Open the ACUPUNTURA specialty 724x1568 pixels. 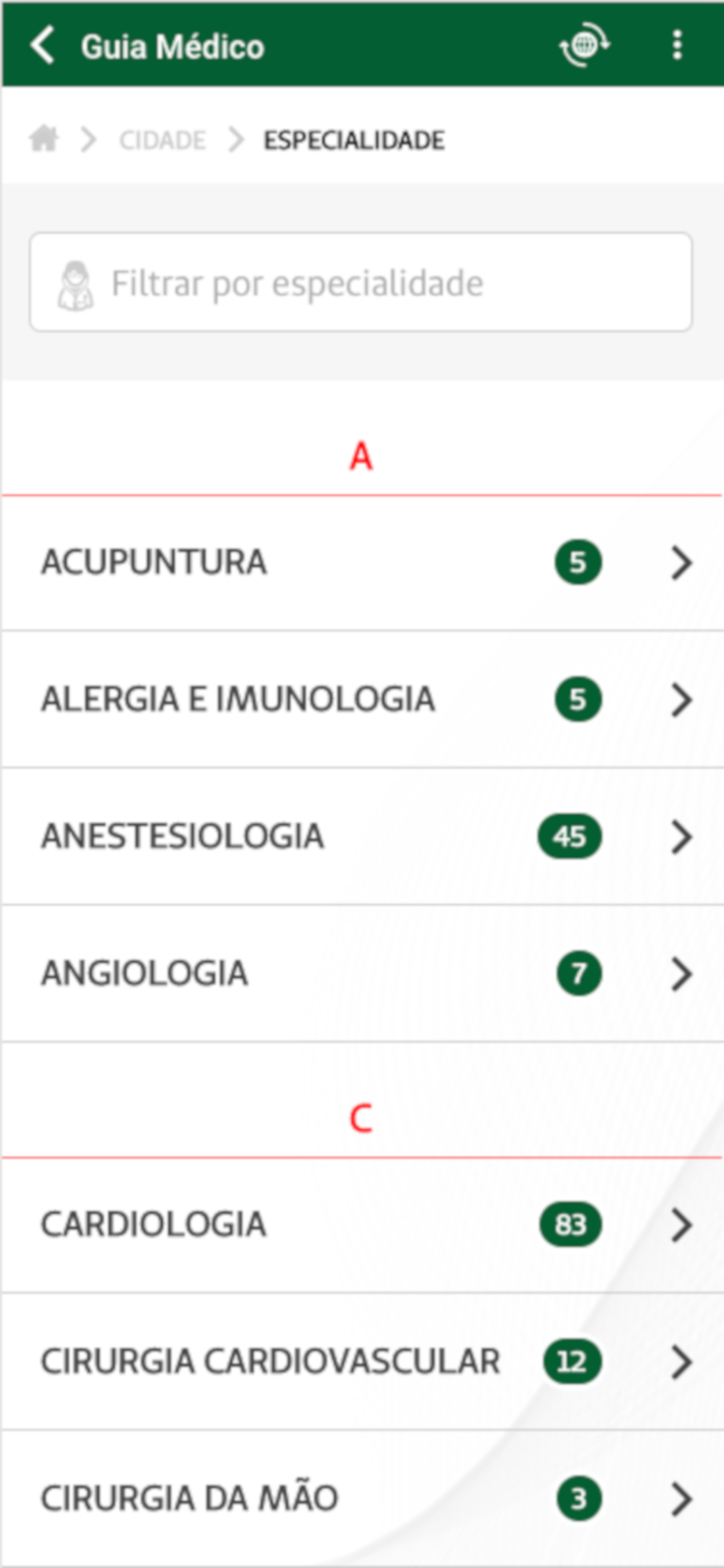point(362,563)
